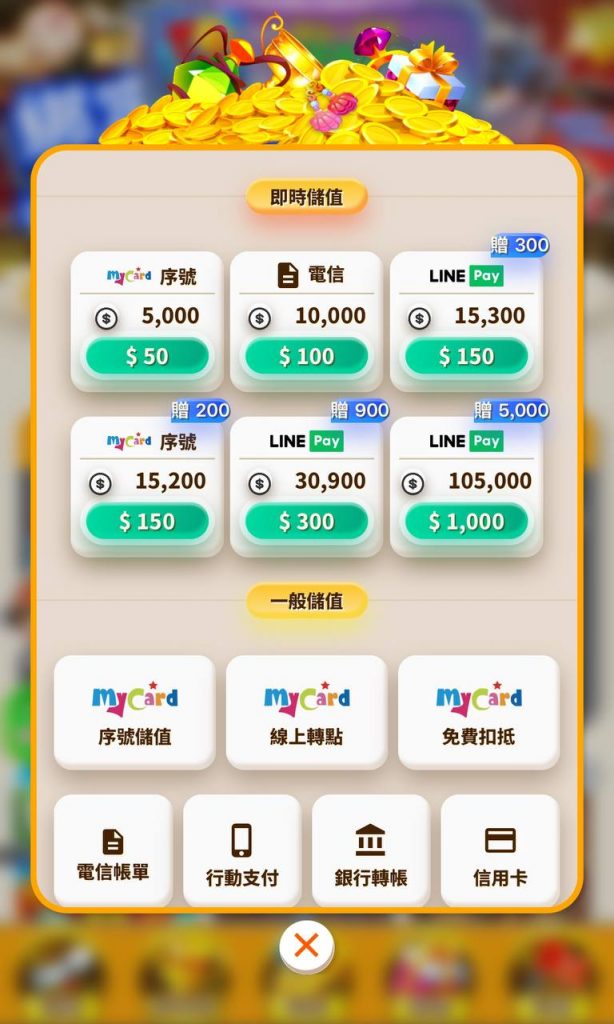The height and width of the screenshot is (1024, 614).
Task: Buy 105,000 coins with LINE Pay $1,000
Action: tap(466, 522)
